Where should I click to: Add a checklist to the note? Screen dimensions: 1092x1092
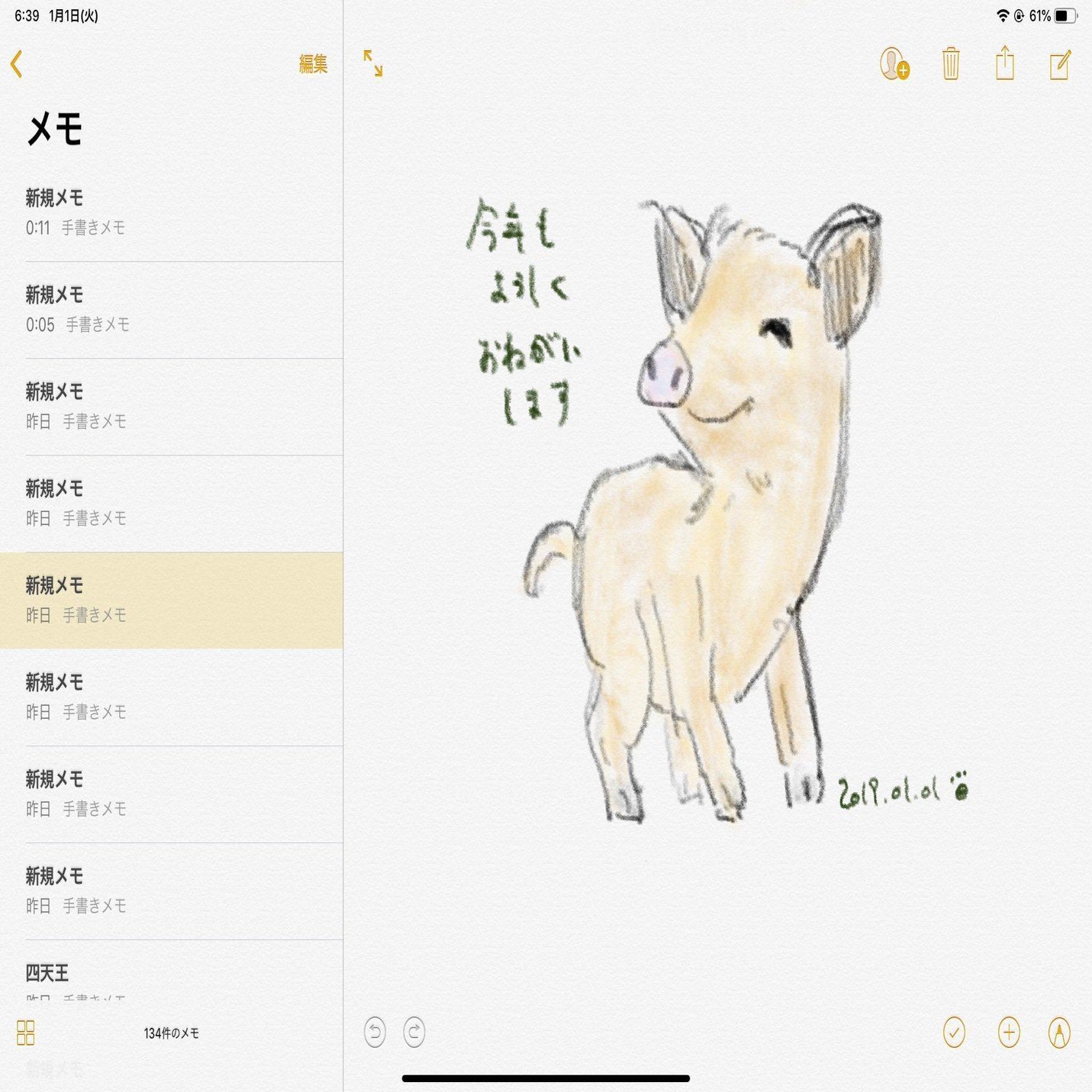tap(954, 1033)
